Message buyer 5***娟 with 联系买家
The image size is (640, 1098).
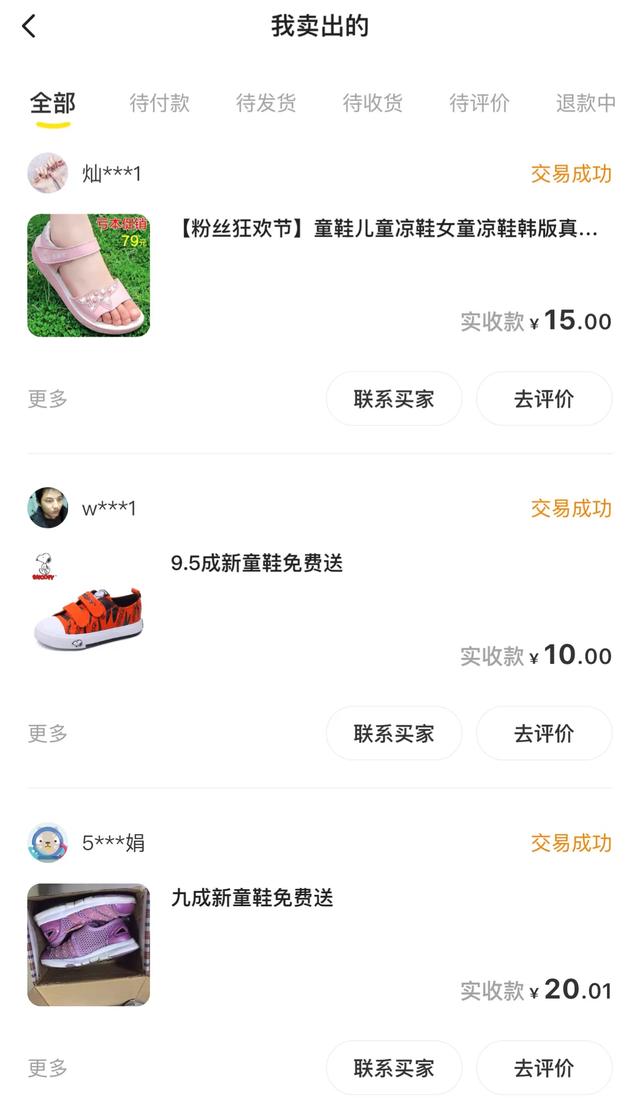pyautogui.click(x=394, y=1068)
